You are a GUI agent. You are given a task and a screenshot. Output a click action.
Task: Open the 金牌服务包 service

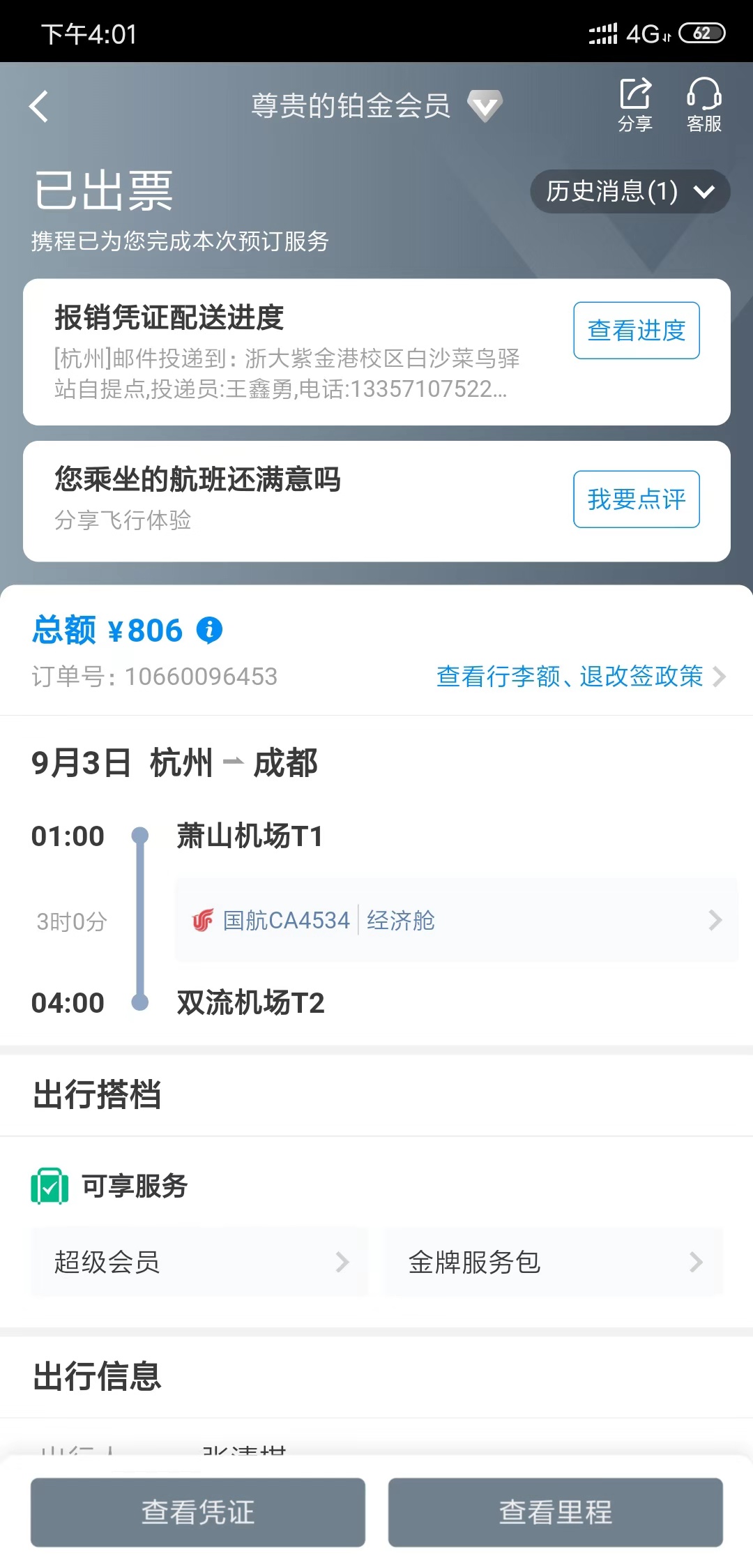click(554, 1262)
